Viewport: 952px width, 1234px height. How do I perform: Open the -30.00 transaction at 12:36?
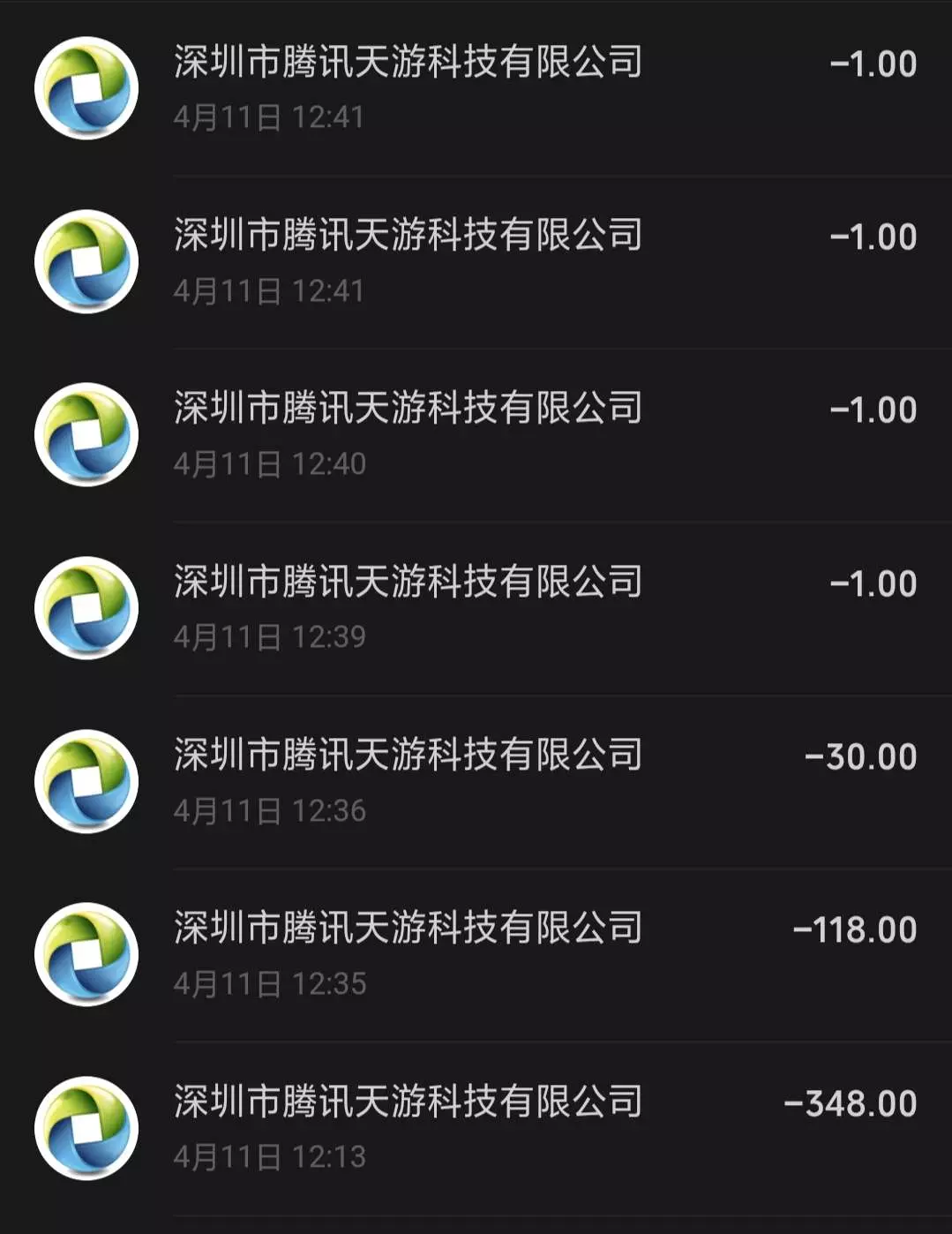coord(476,782)
